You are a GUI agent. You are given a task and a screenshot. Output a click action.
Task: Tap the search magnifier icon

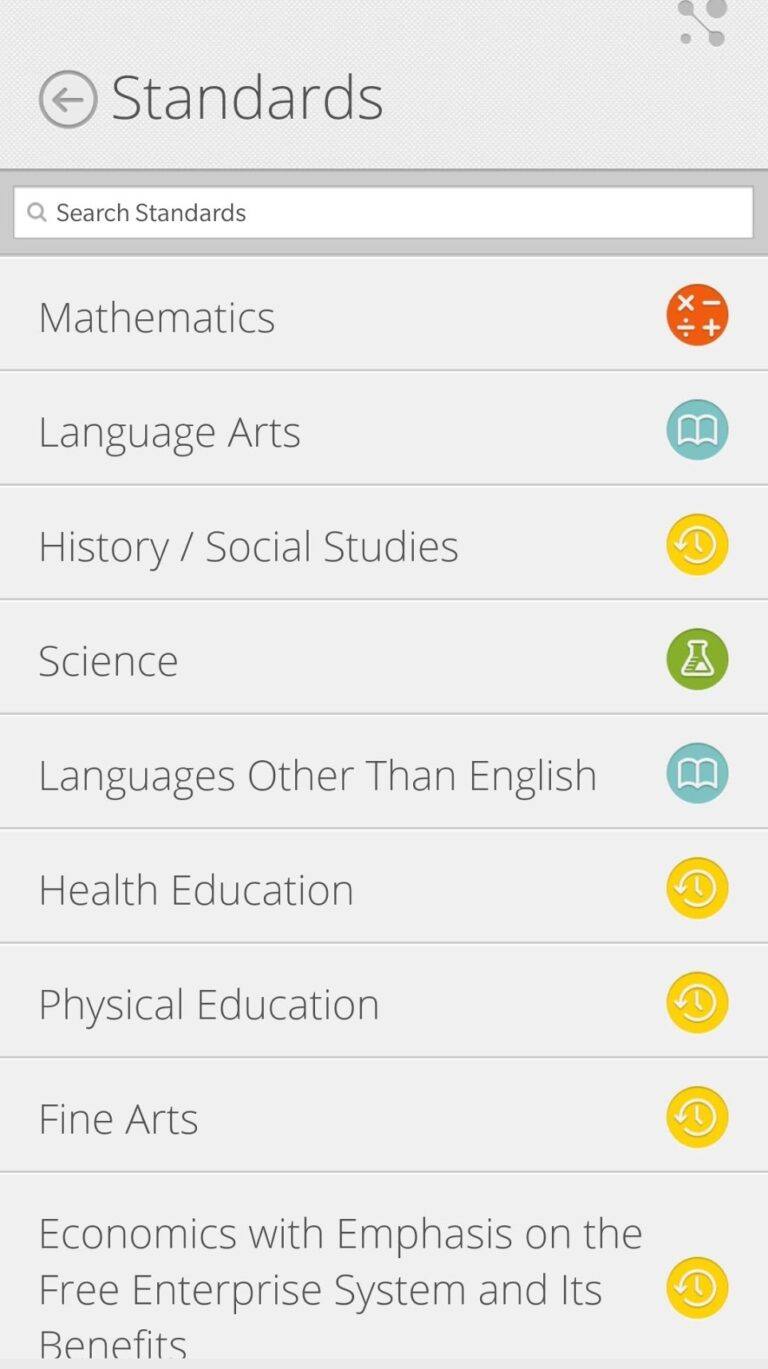[37, 212]
